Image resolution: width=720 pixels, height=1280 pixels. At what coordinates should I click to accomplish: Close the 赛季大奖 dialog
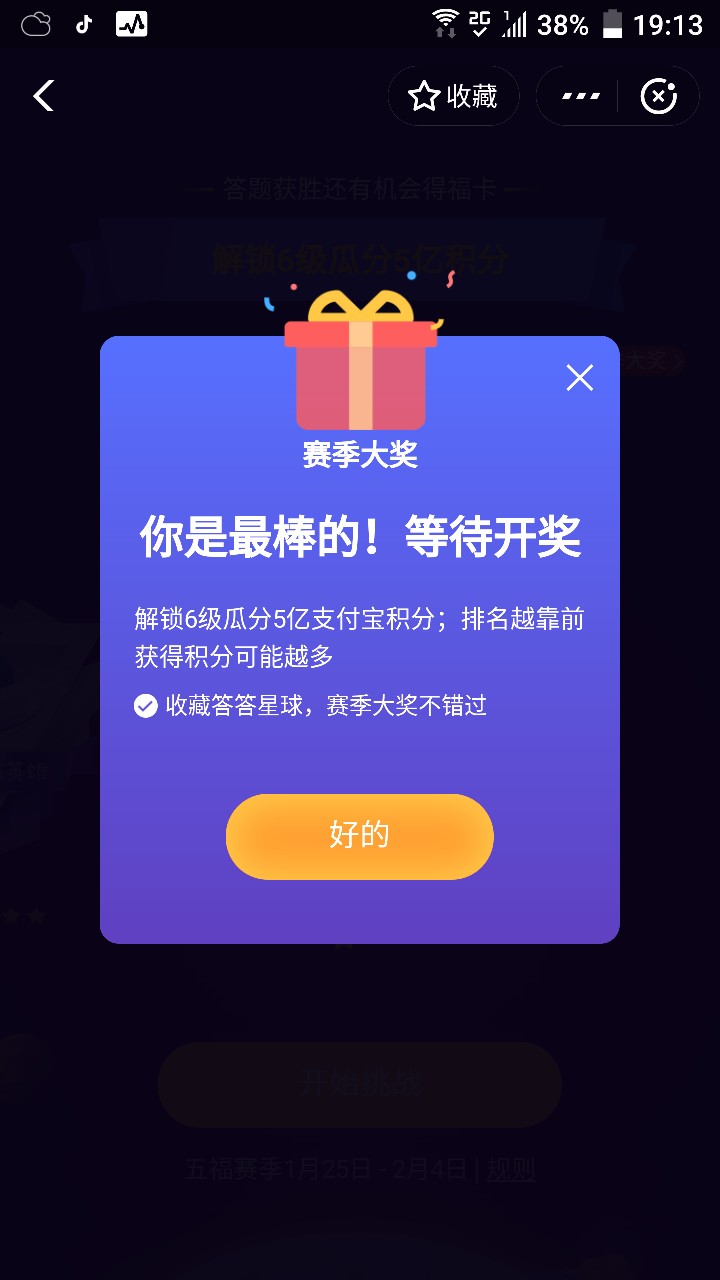[580, 377]
